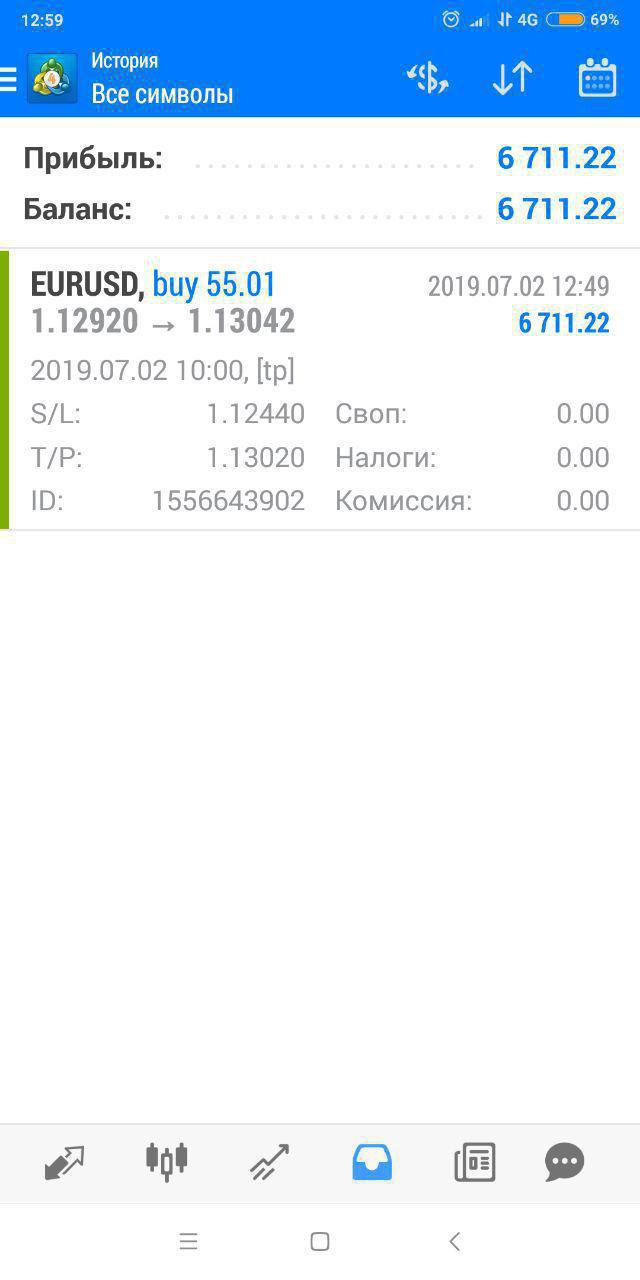The image size is (640, 1280).
Task: Select history period via calendar icon
Action: pyautogui.click(x=597, y=78)
